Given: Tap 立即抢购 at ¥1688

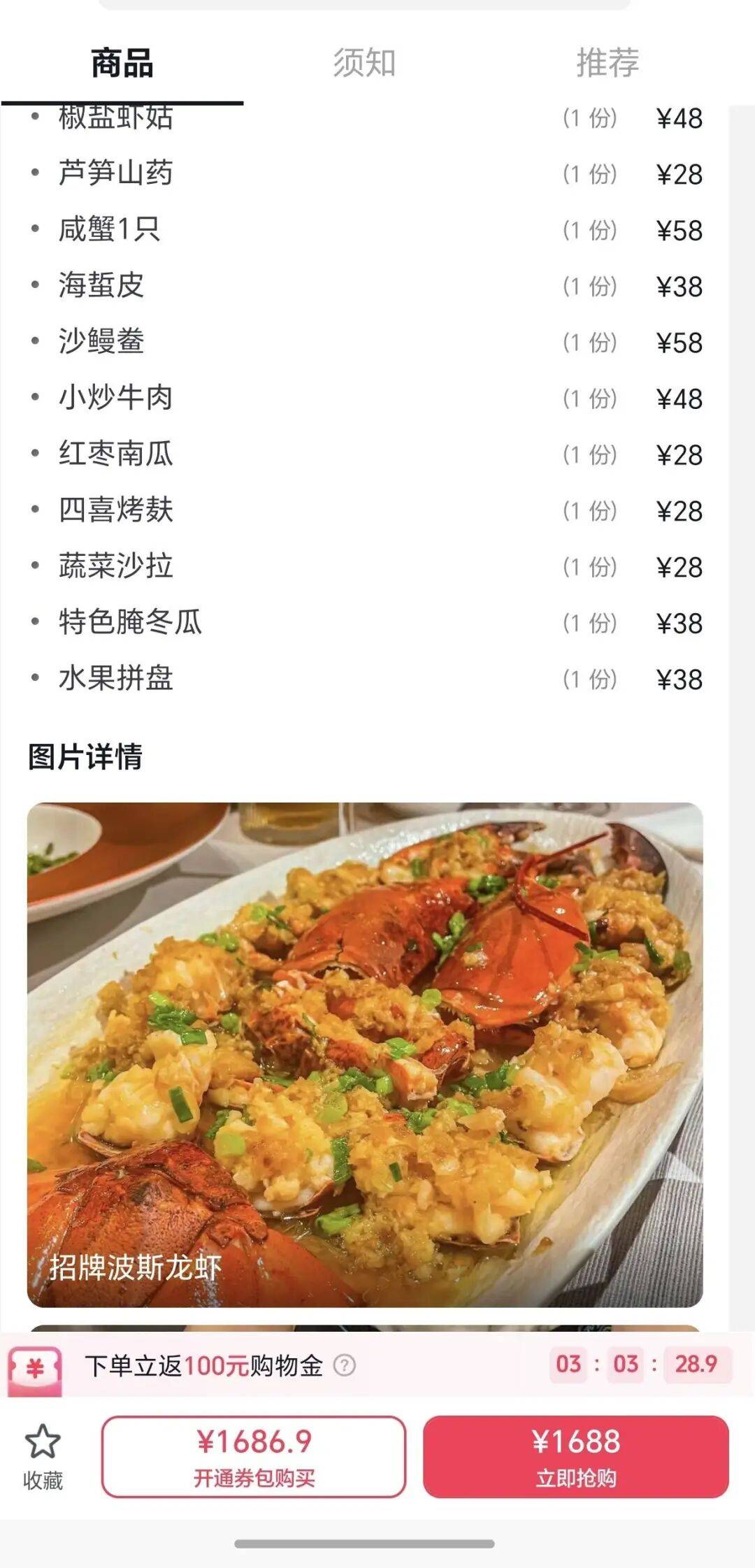Looking at the screenshot, I should point(575,1456).
